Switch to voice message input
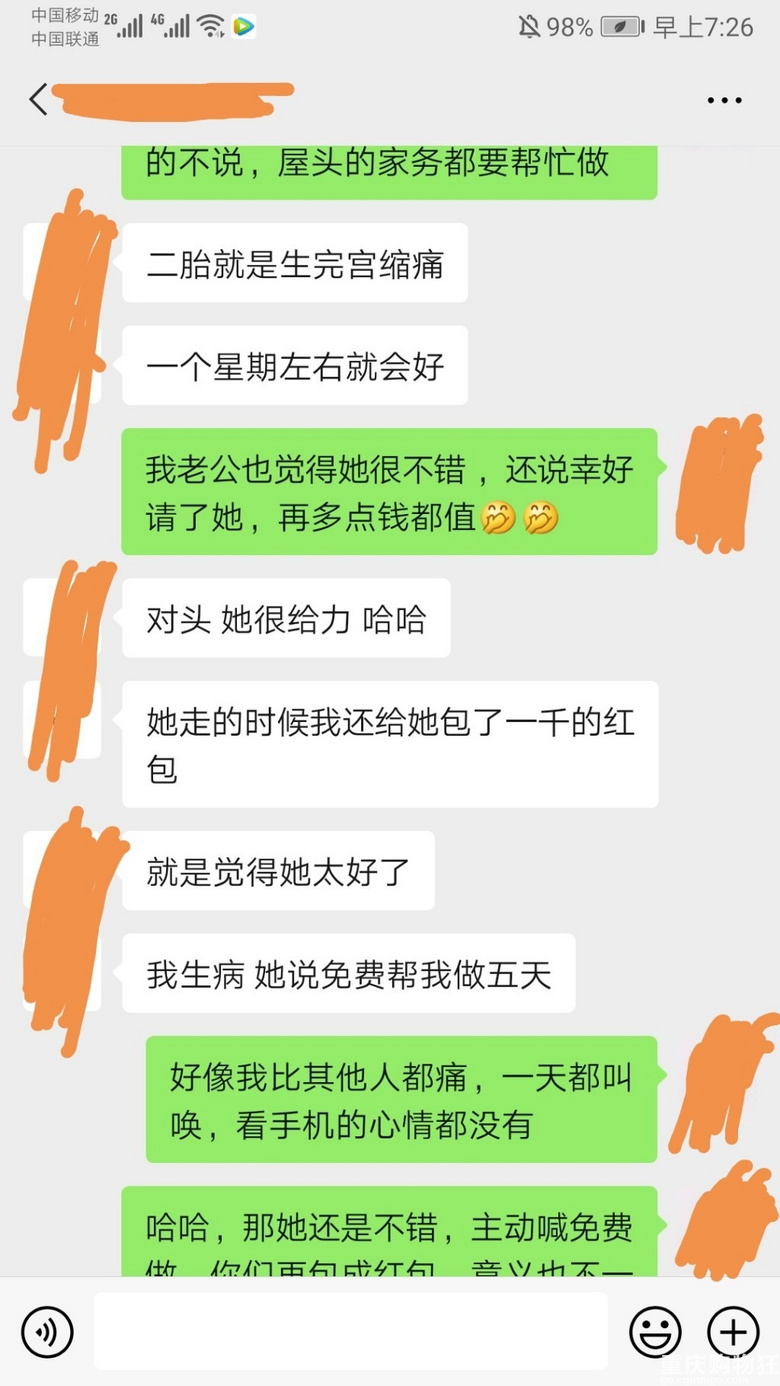The image size is (780, 1386). pos(47,1332)
